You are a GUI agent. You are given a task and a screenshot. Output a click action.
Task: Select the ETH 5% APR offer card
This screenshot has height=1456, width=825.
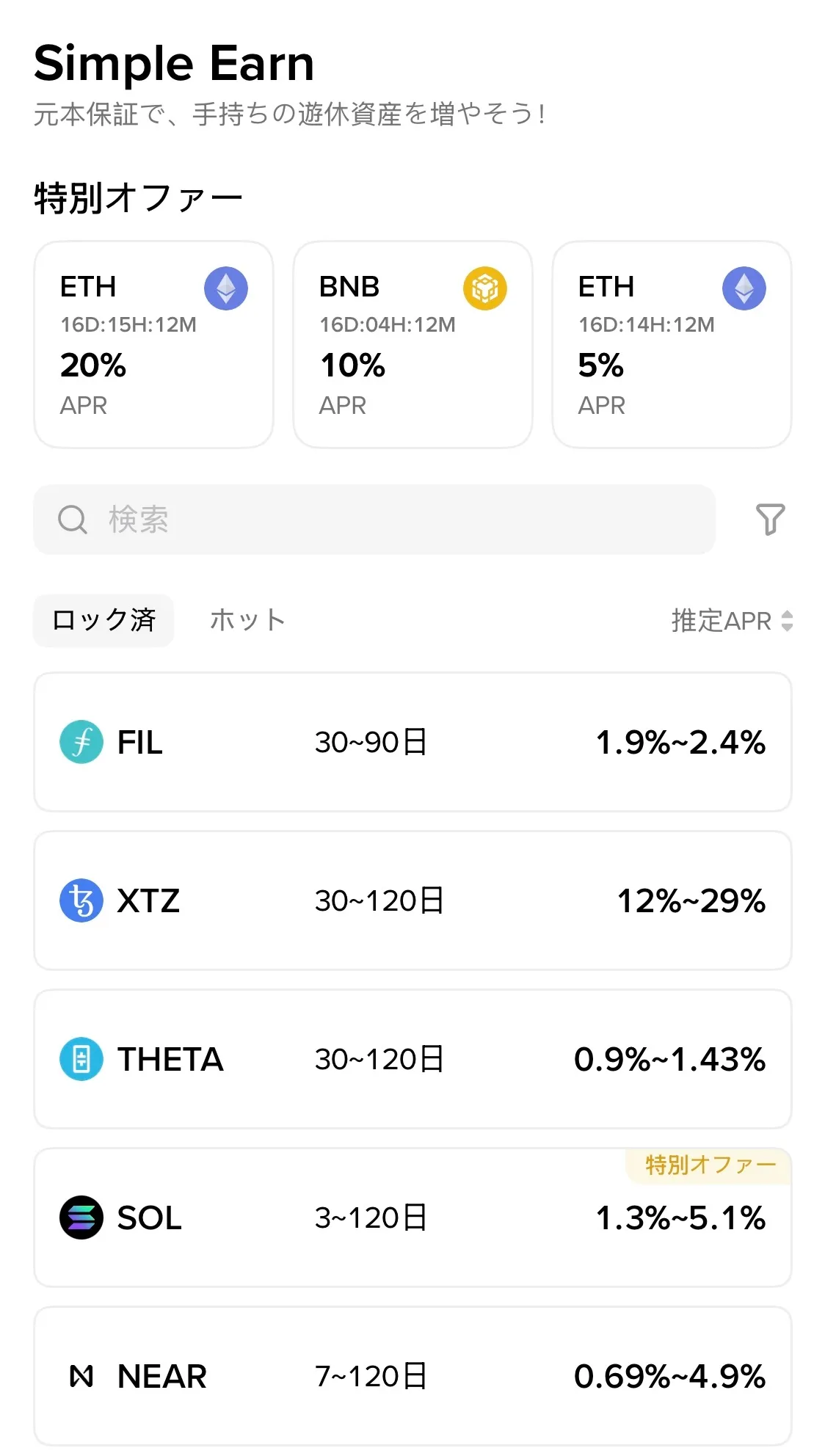click(672, 343)
